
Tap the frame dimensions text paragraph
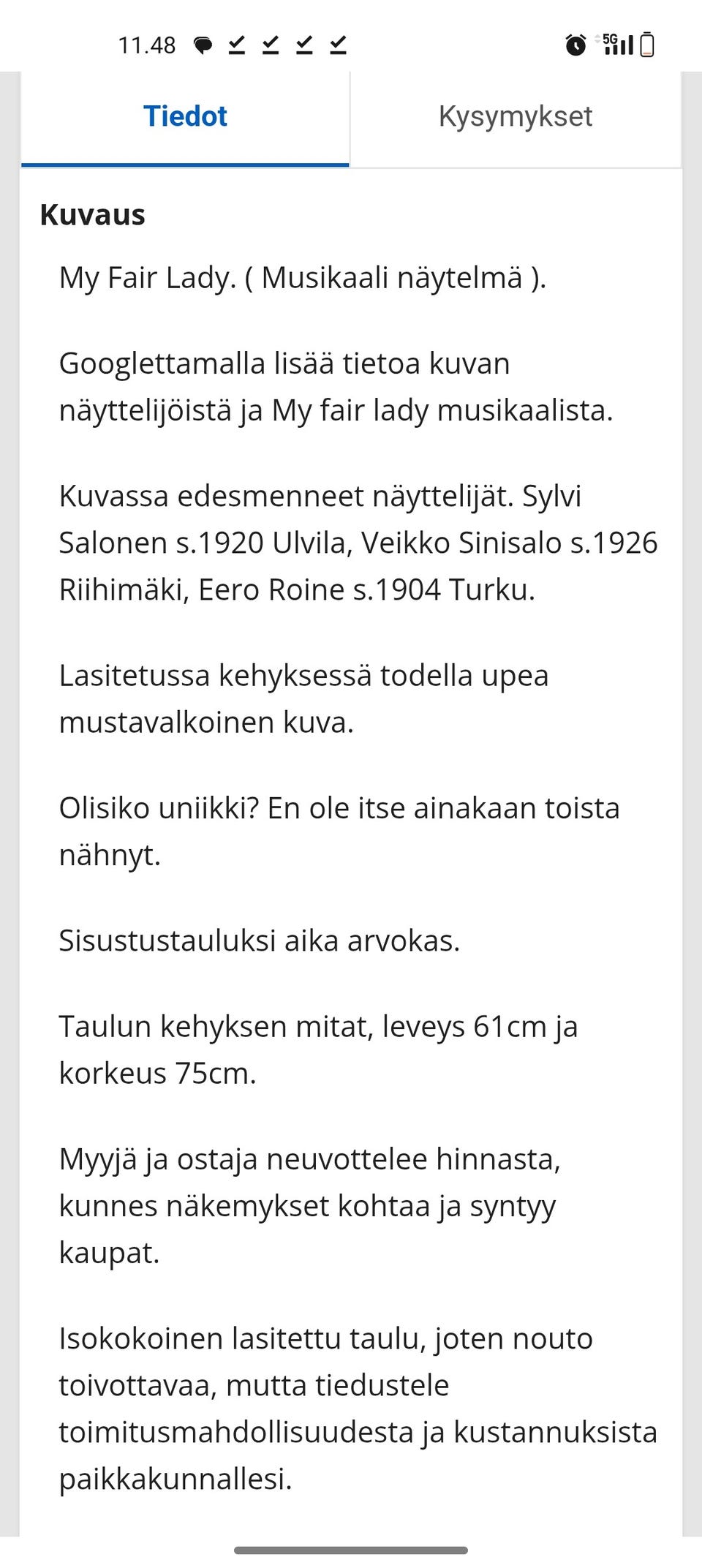(x=318, y=1049)
